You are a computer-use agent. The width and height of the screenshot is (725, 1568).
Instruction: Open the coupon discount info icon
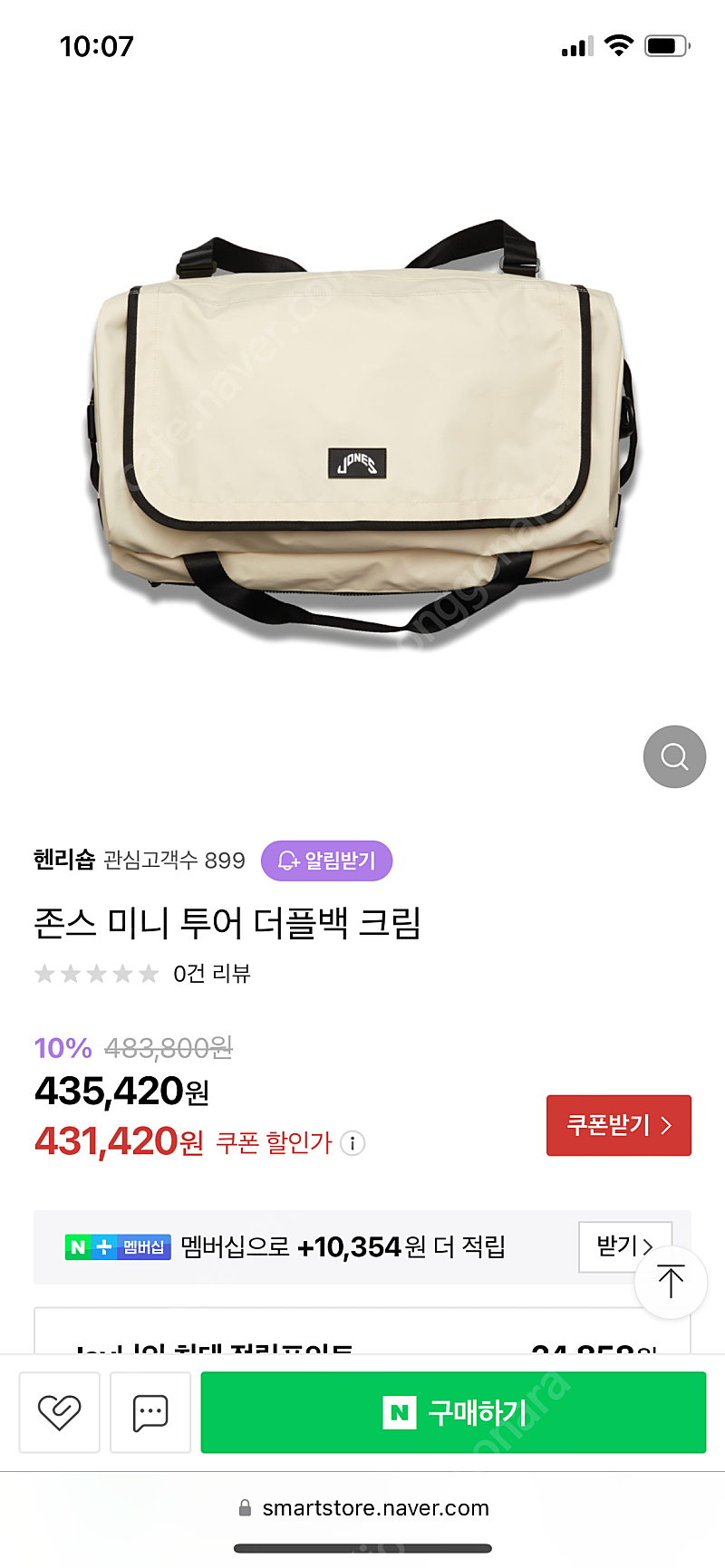[x=353, y=1143]
